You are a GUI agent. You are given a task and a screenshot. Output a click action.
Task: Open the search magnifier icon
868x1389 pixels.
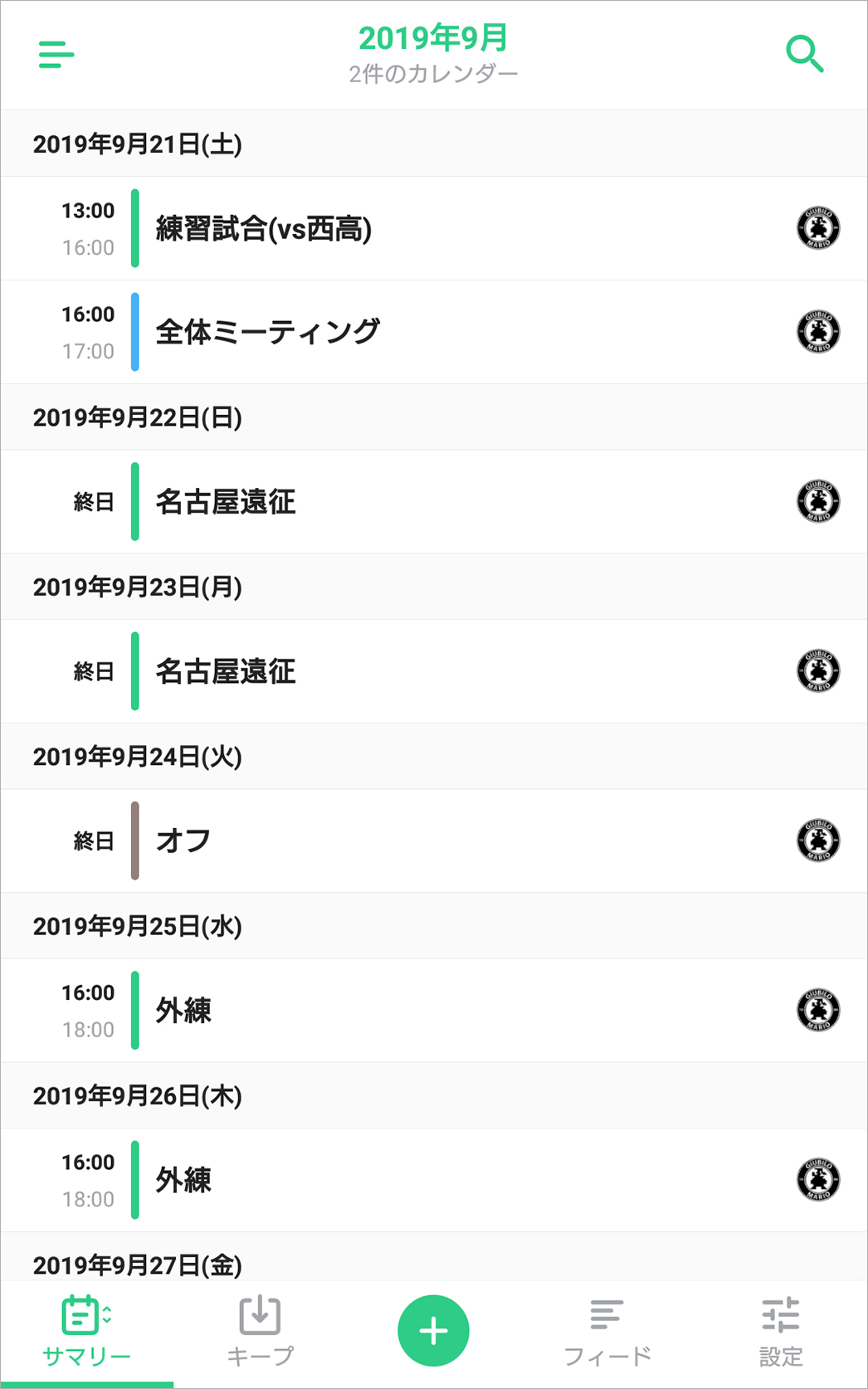tap(804, 55)
